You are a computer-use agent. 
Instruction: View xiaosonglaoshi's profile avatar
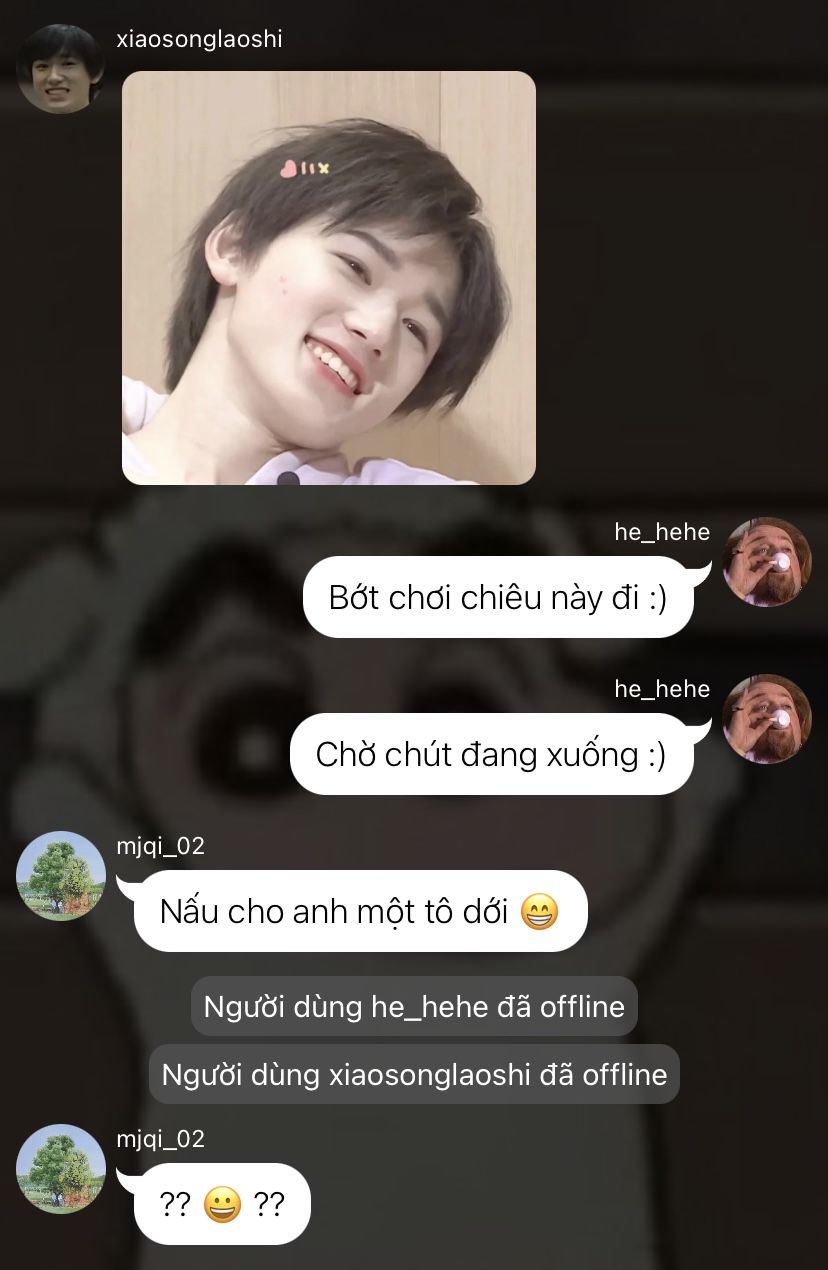pos(61,69)
